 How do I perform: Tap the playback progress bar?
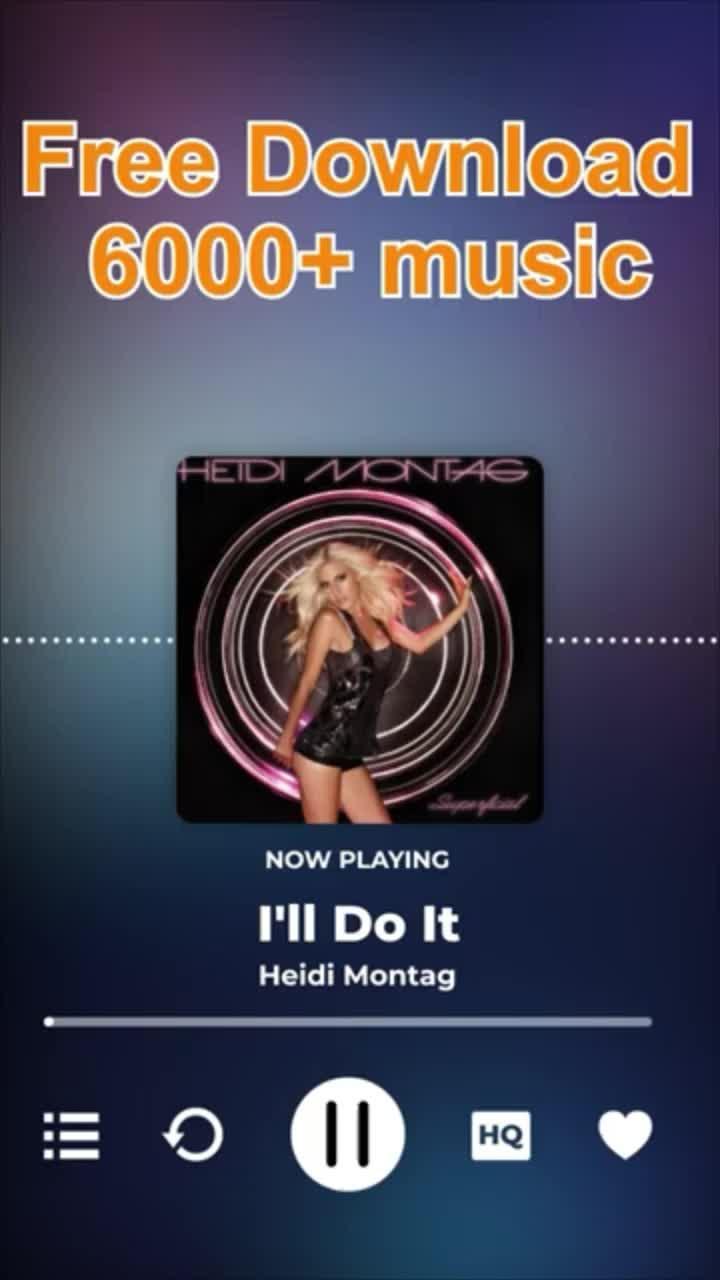[360, 1022]
